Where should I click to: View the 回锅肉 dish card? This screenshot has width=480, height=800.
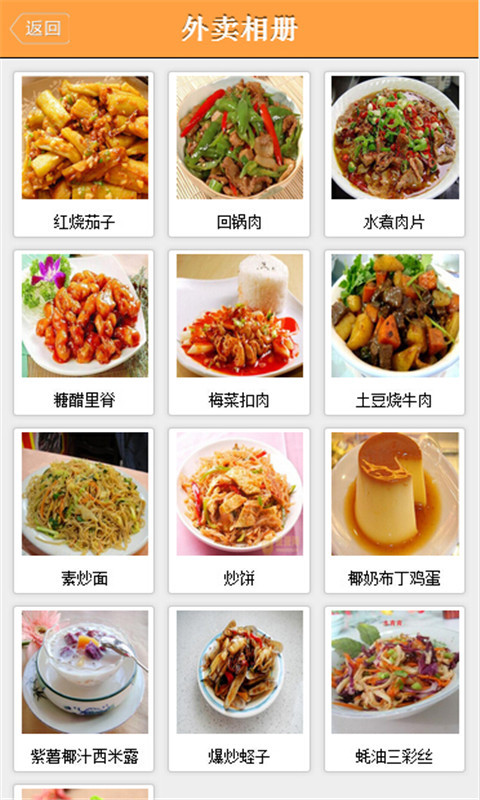[239, 155]
